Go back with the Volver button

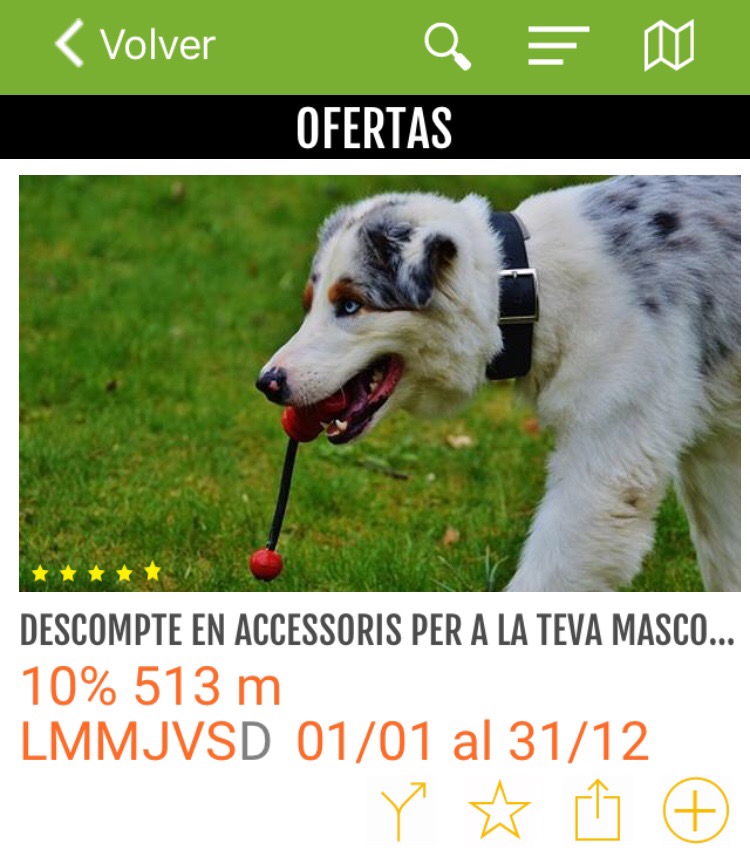(x=135, y=45)
